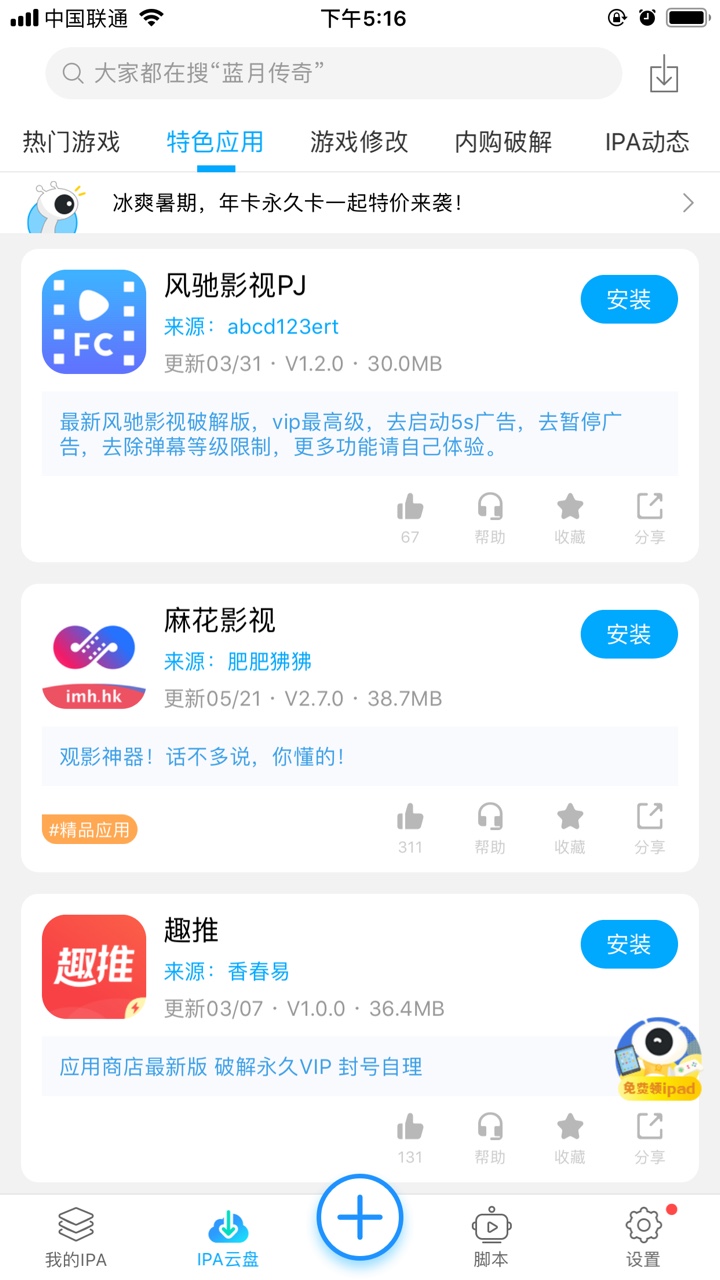Like the 风驰影视PJ app
This screenshot has height=1280, width=720.
[x=410, y=517]
